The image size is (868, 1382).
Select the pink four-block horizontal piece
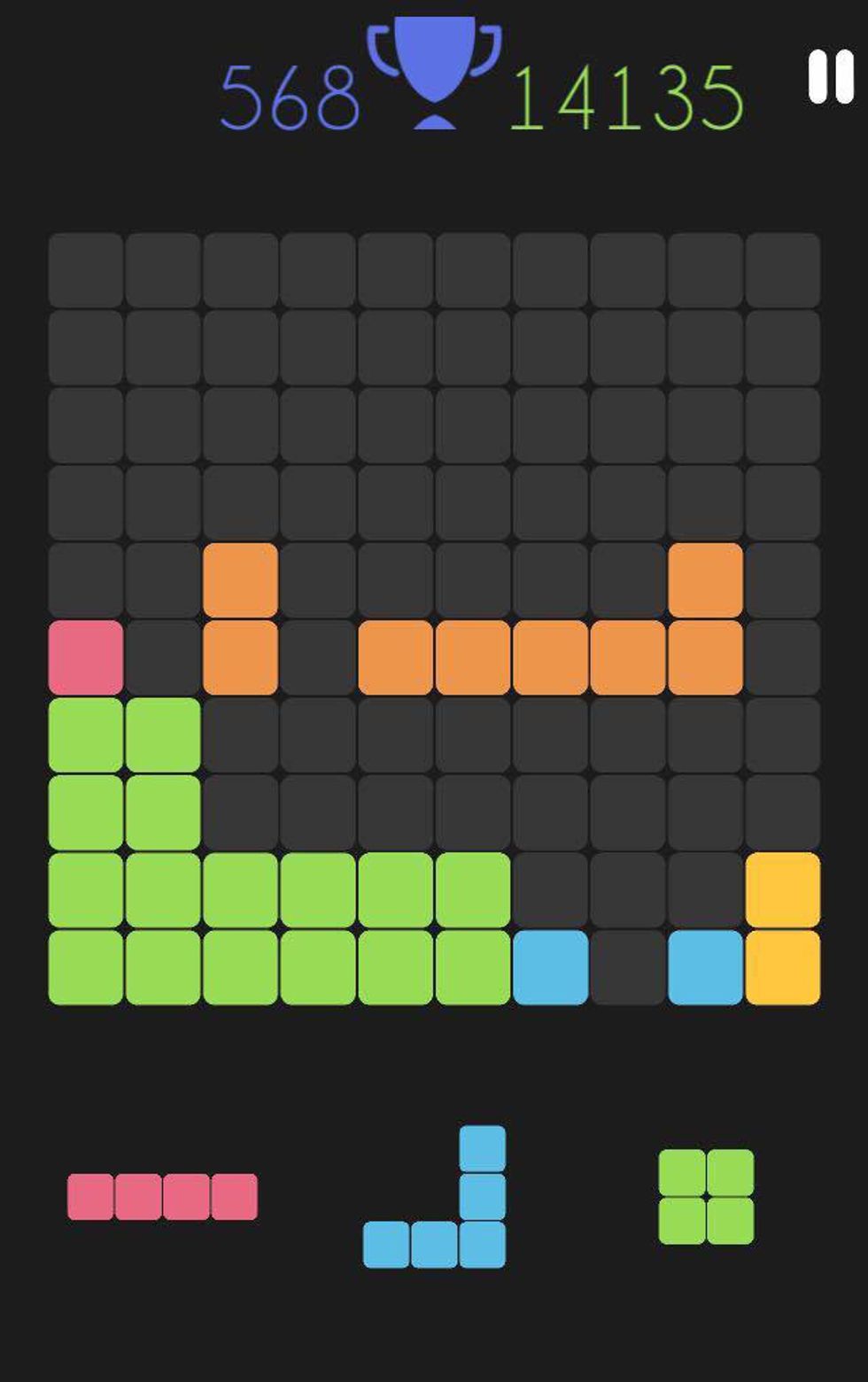point(162,1197)
